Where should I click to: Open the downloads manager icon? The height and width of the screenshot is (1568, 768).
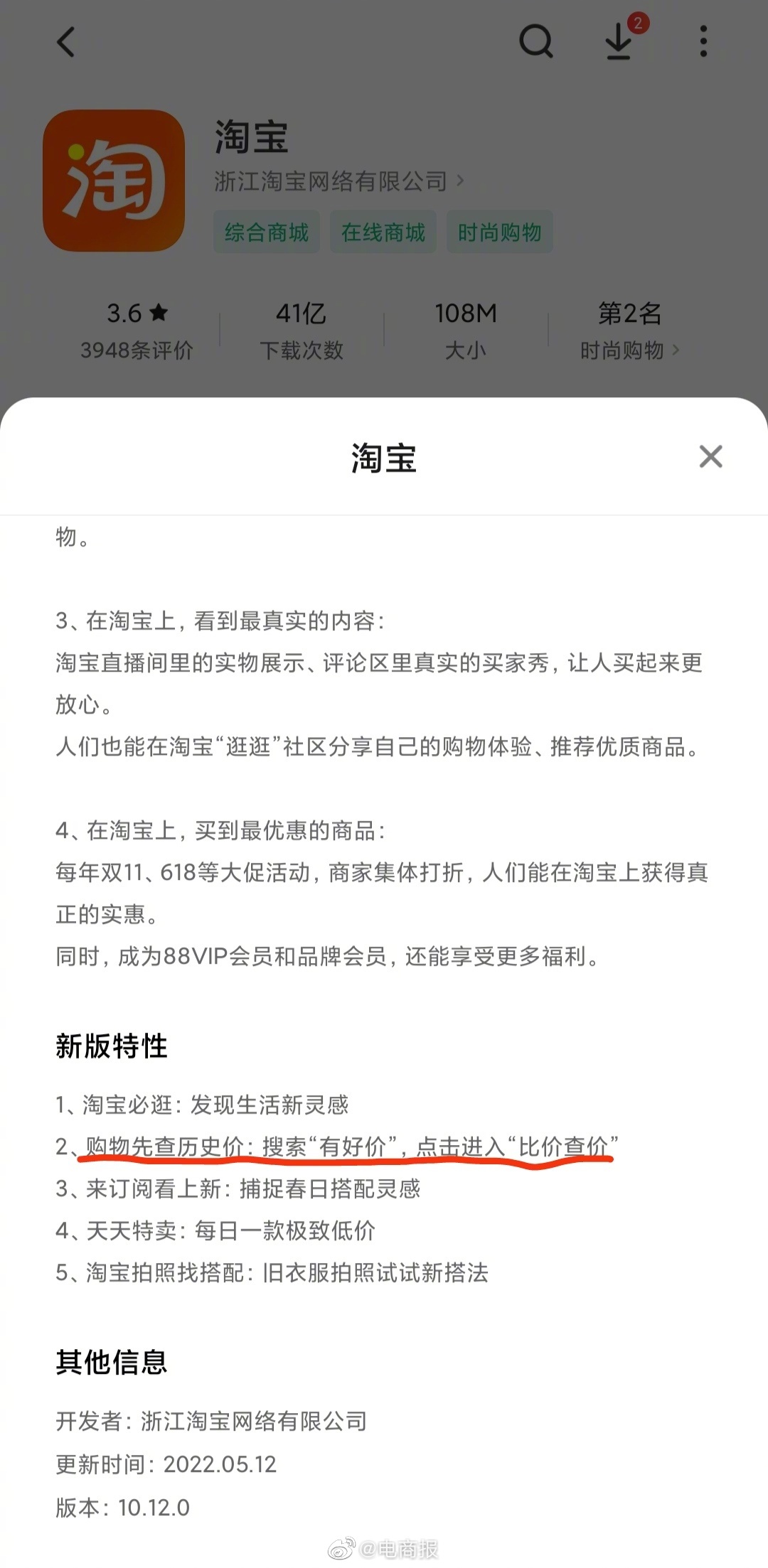(619, 42)
